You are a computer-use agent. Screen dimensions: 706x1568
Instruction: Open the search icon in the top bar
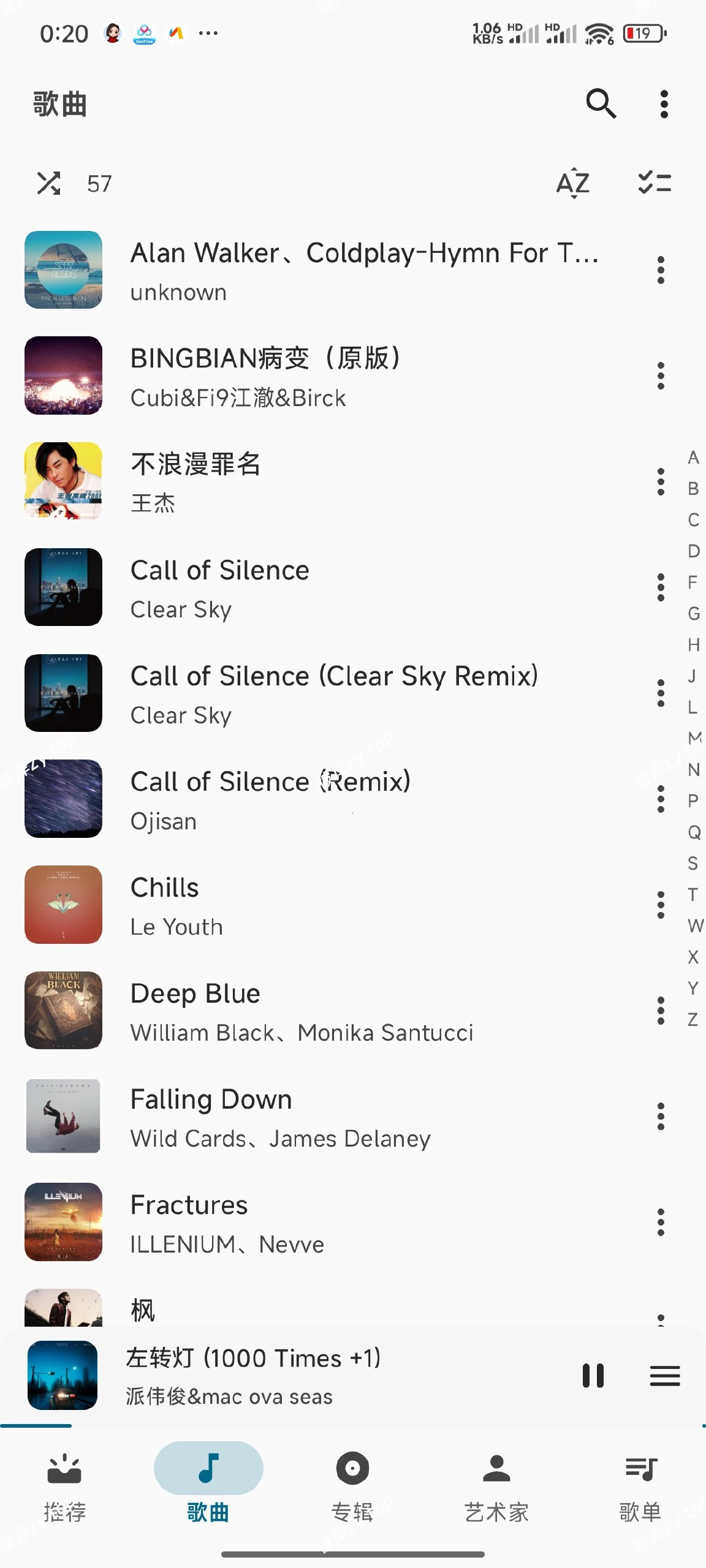[601, 104]
